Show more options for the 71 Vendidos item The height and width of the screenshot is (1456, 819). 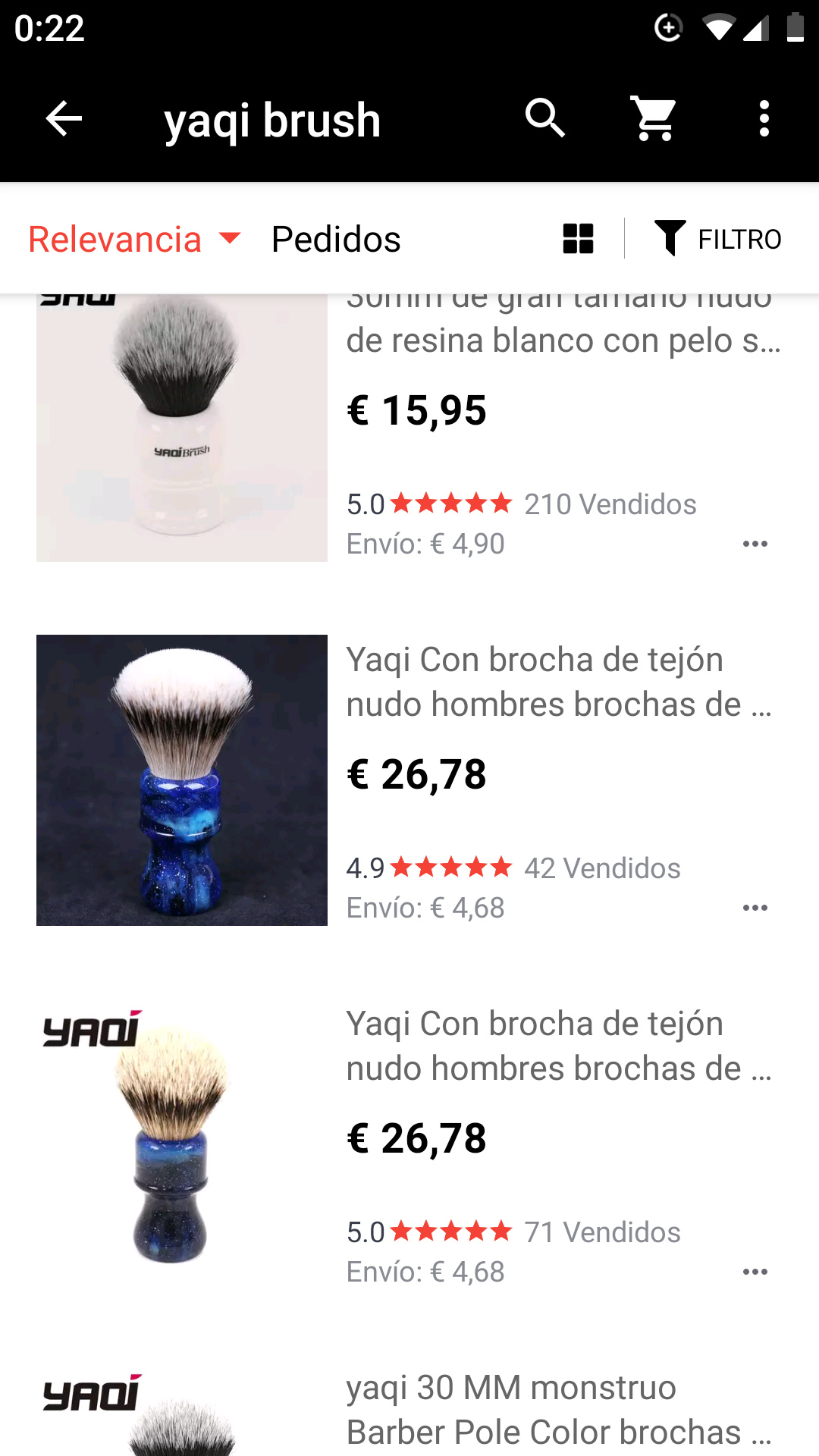[755, 1272]
